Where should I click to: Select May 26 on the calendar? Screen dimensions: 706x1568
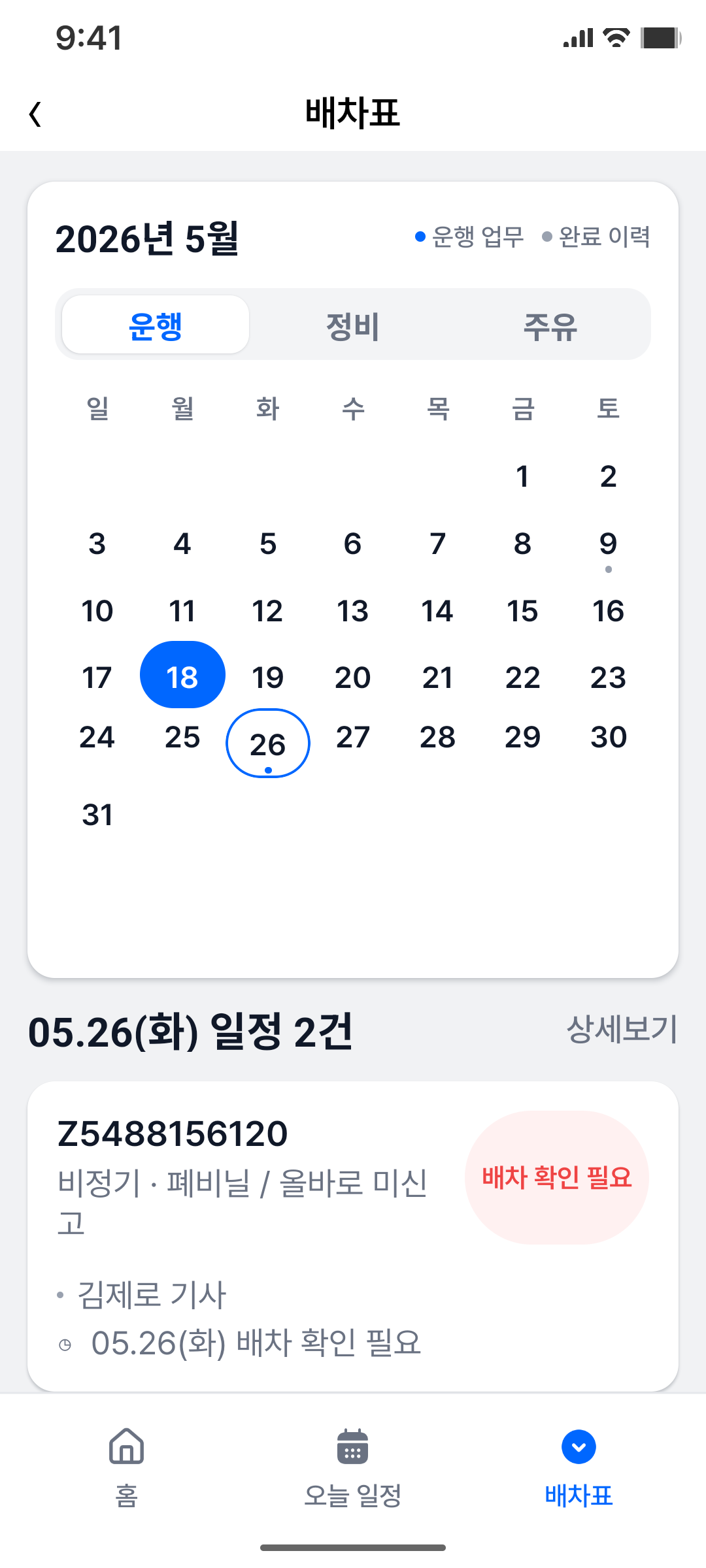coord(268,743)
